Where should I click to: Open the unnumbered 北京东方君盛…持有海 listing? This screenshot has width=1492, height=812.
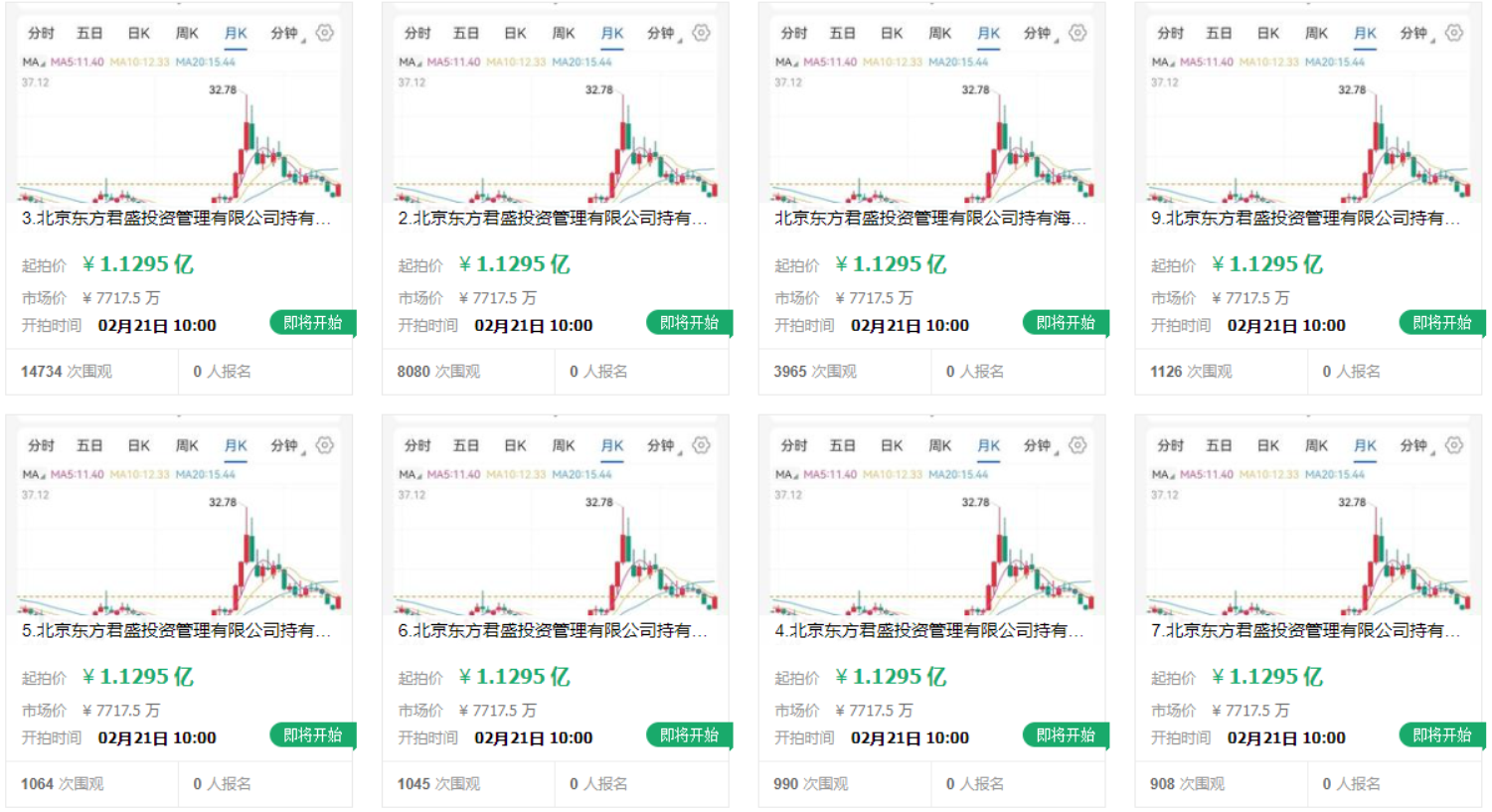coord(929,218)
